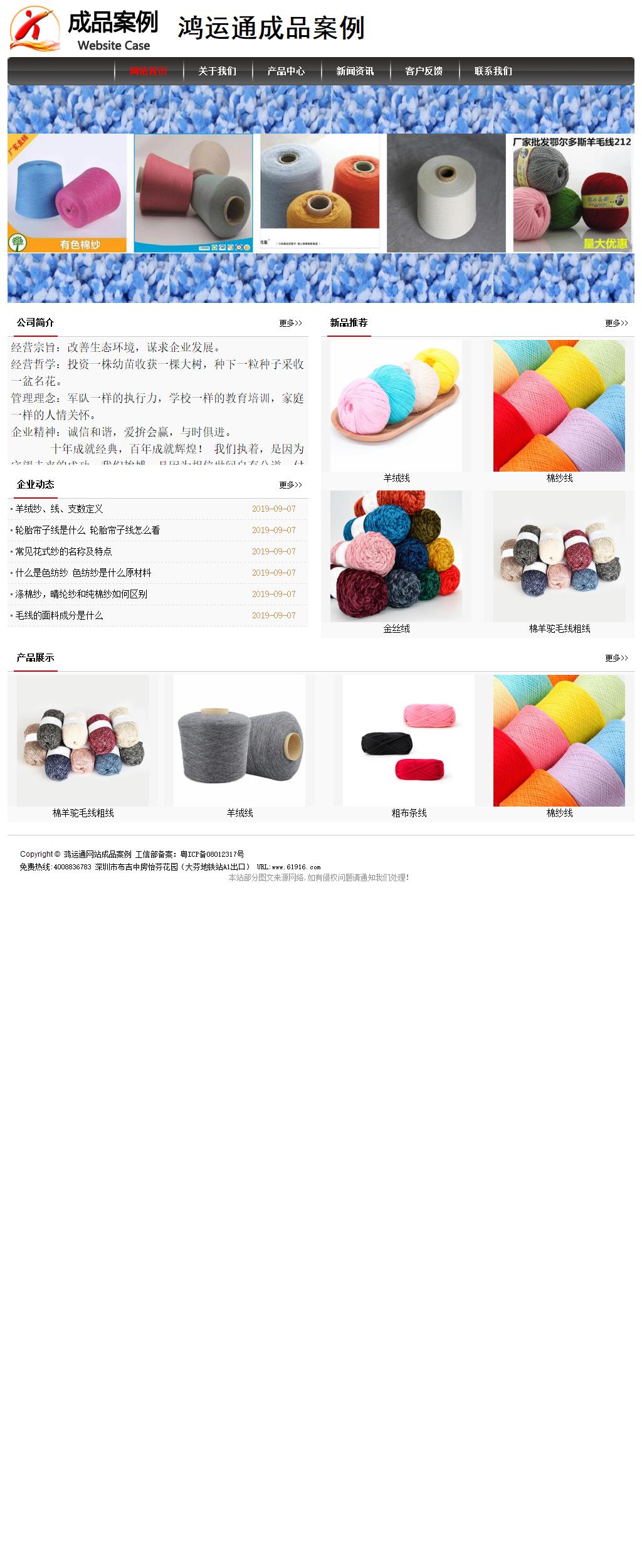Open the 网站首页 navigation menu item
Image resolution: width=642 pixels, height=1568 pixels.
[148, 72]
